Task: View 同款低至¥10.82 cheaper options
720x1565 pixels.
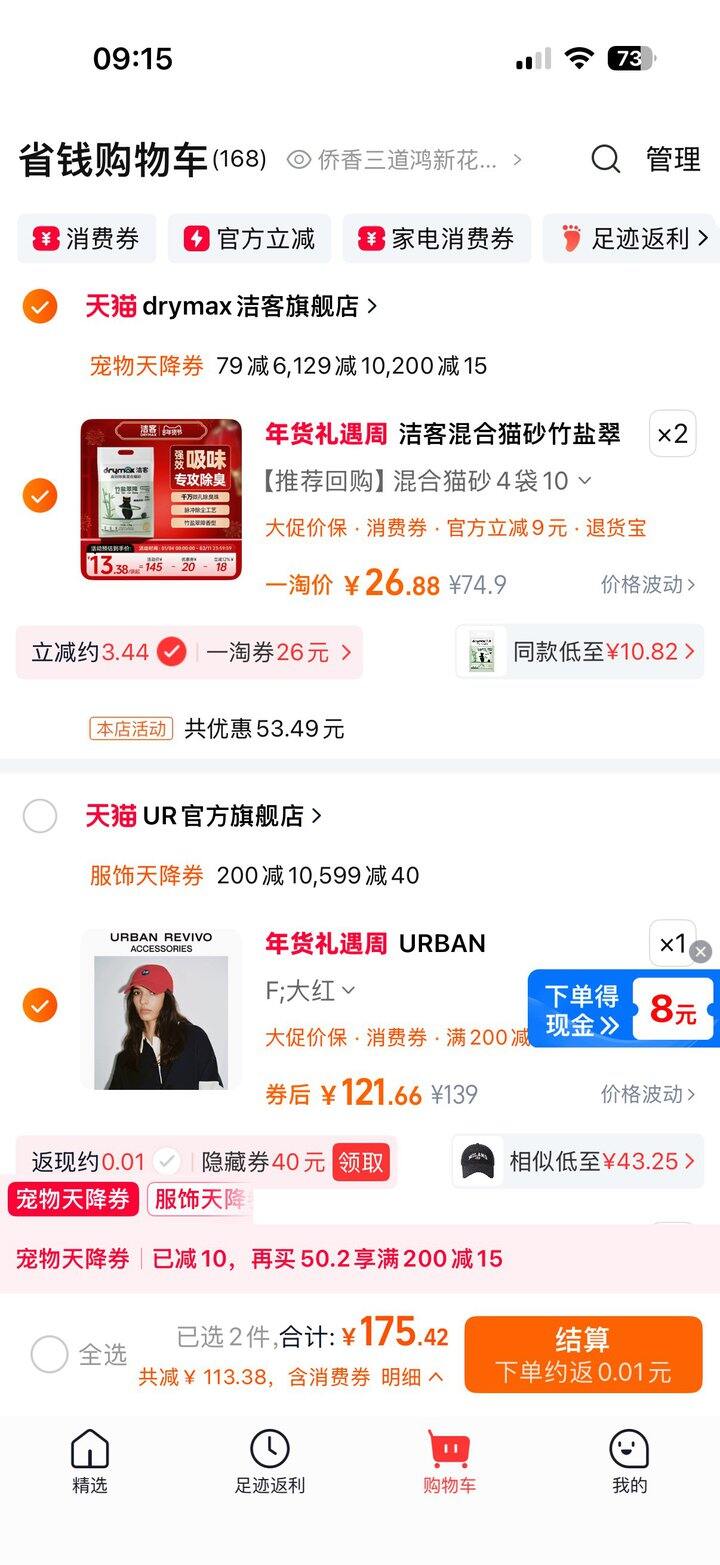Action: pos(580,652)
